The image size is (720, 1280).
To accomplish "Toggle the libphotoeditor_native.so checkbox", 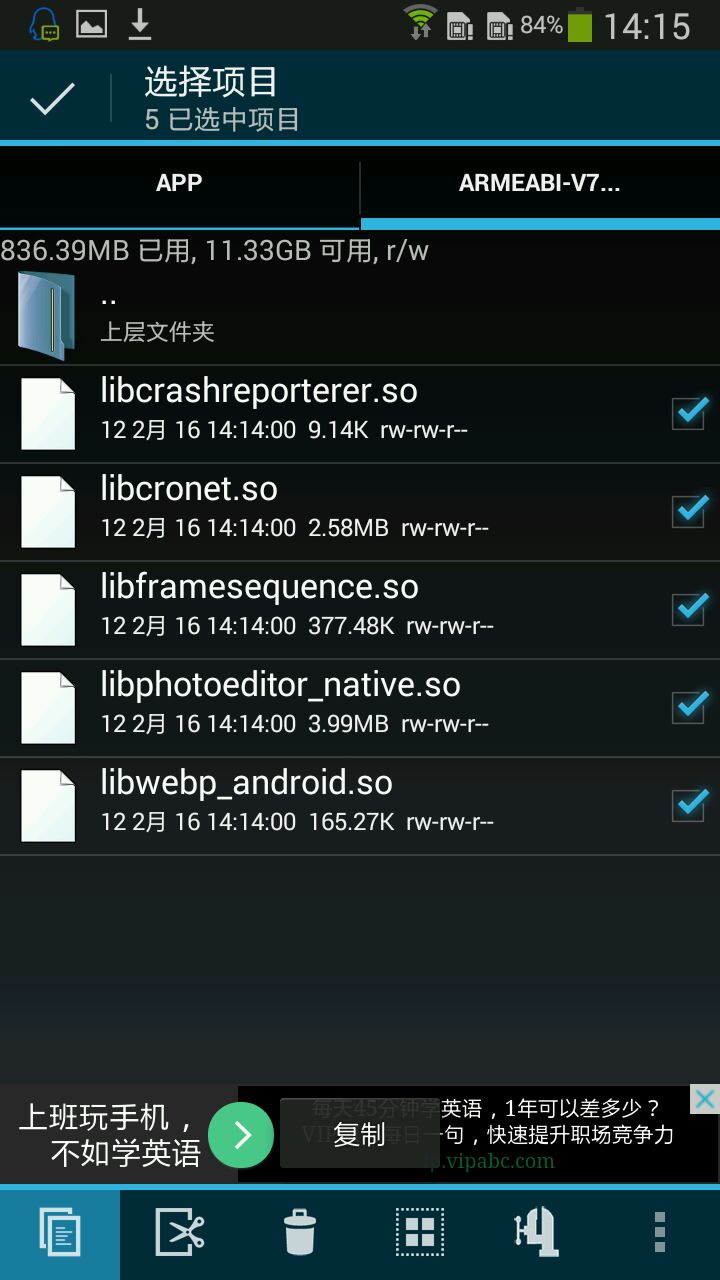I will click(x=689, y=707).
